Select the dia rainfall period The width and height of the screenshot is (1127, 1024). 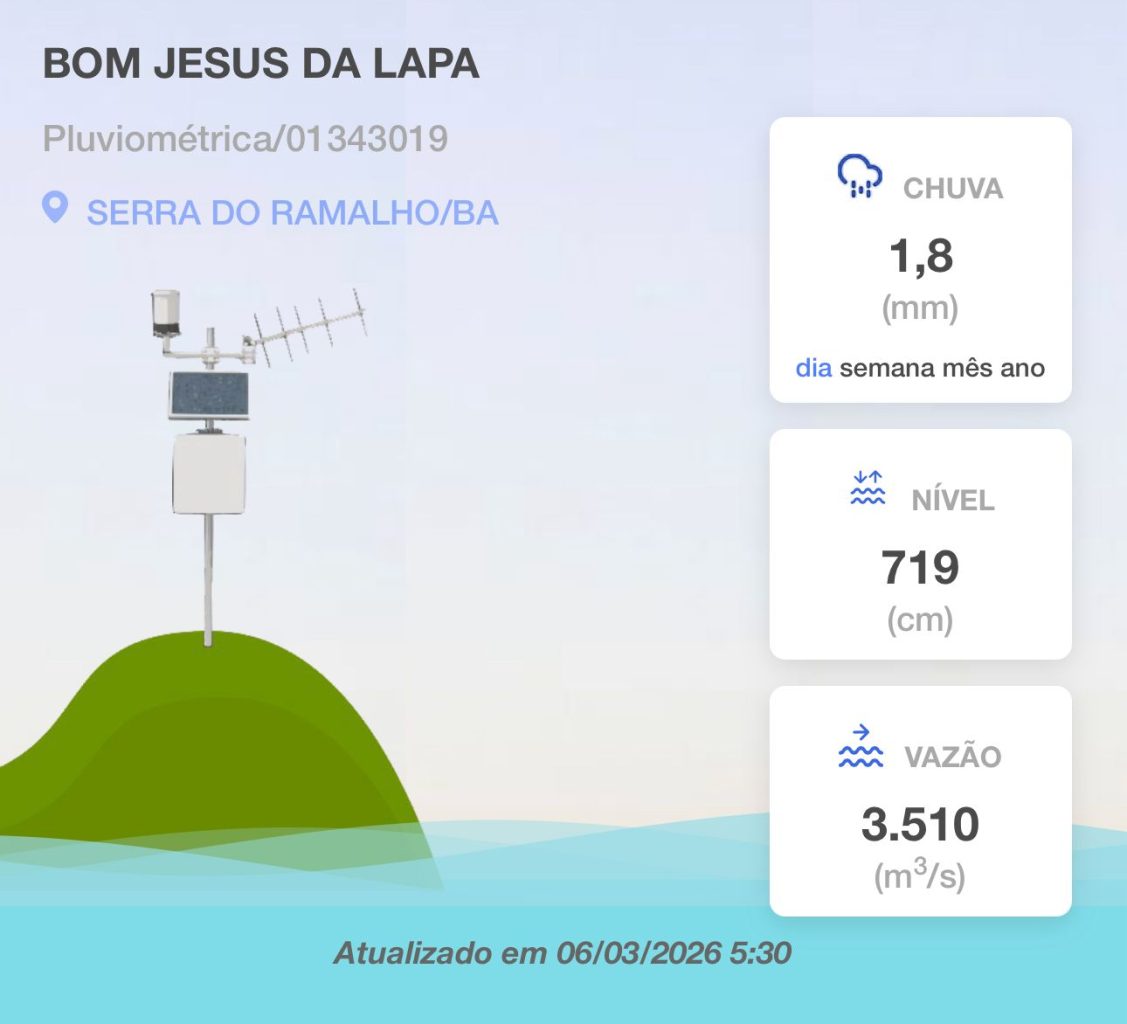pos(813,368)
